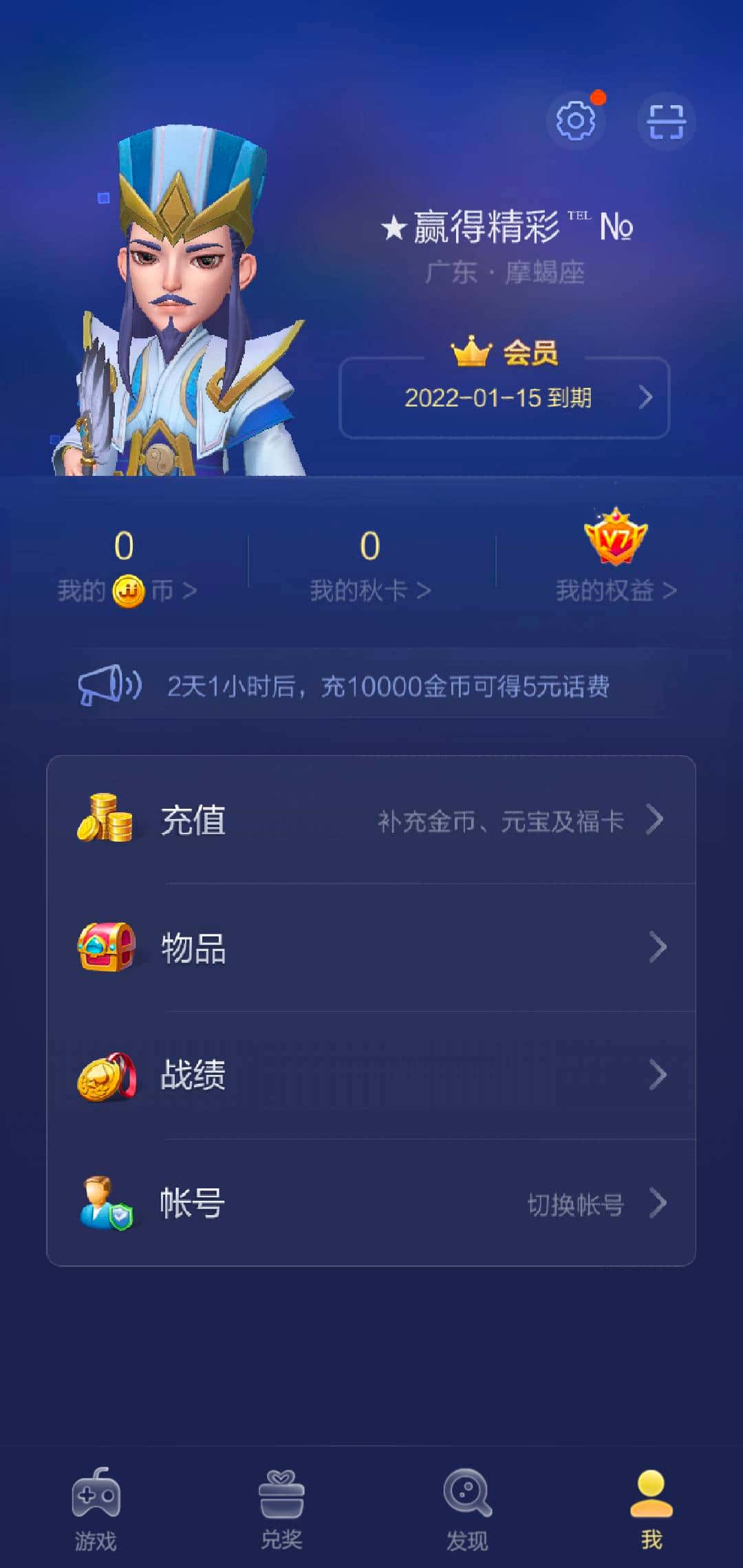The image size is (743, 1568).
Task: Open the settings gear icon
Action: pyautogui.click(x=577, y=121)
